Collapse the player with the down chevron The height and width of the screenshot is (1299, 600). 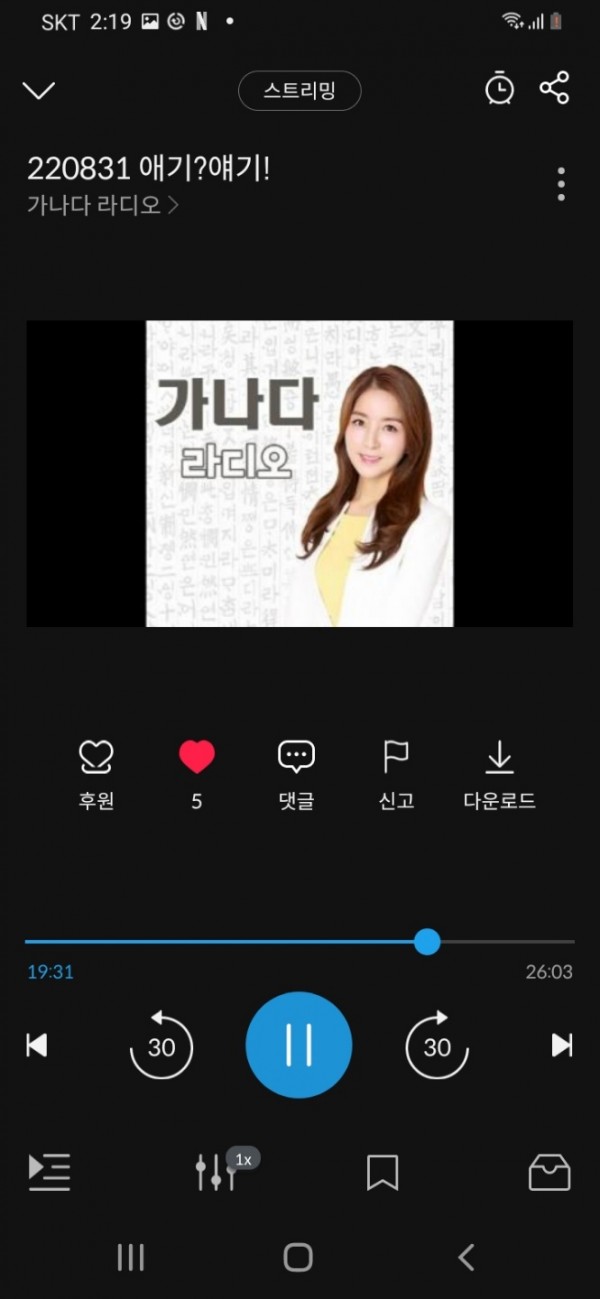[38, 91]
